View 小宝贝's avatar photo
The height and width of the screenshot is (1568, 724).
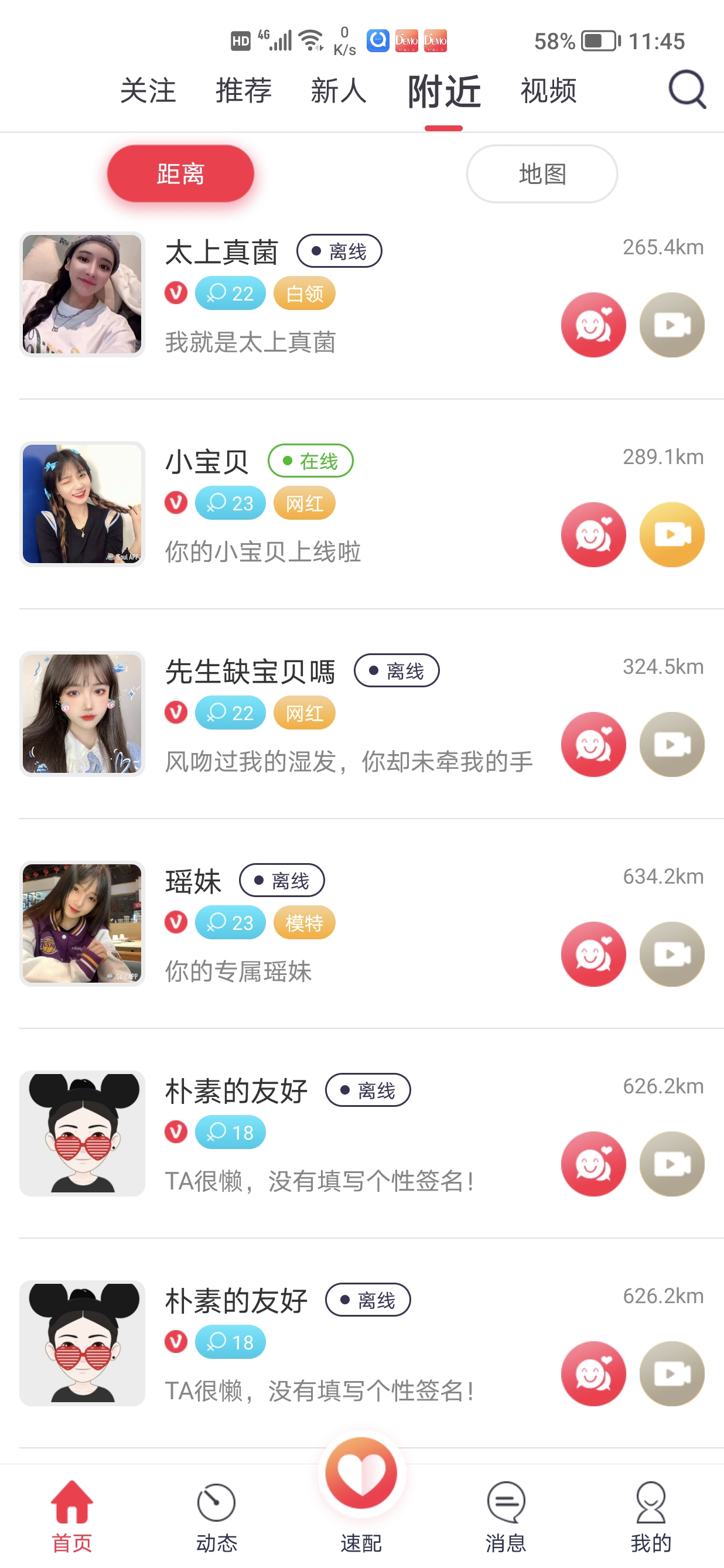(x=82, y=504)
